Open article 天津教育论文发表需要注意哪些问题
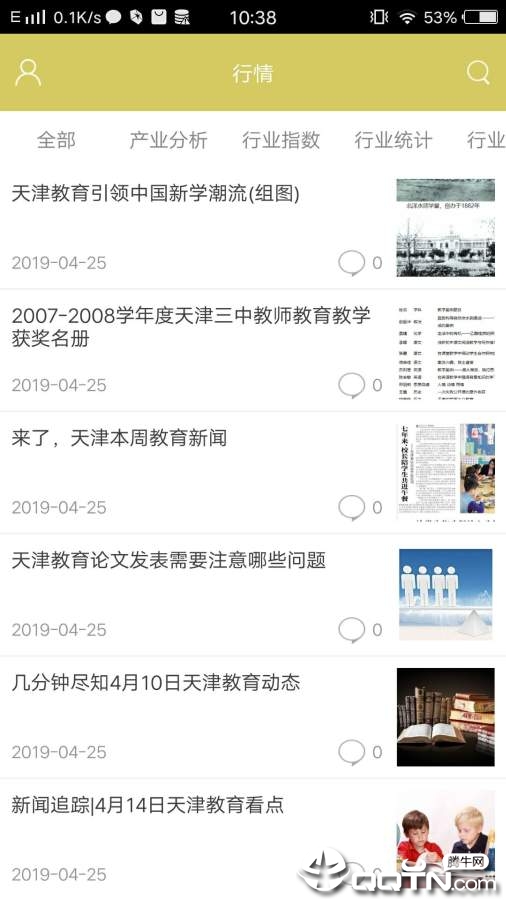506x900 pixels. click(x=253, y=595)
